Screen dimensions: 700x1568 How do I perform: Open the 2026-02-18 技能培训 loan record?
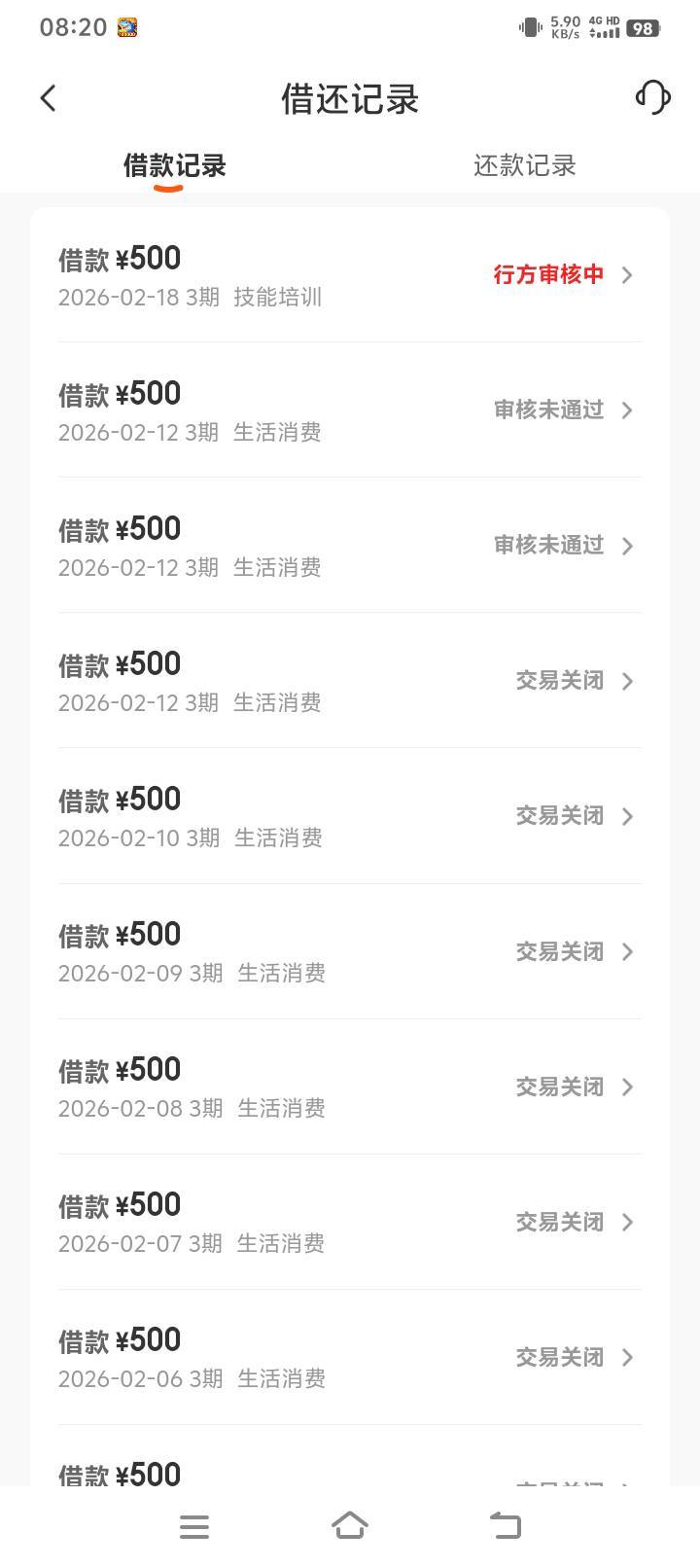(x=350, y=275)
